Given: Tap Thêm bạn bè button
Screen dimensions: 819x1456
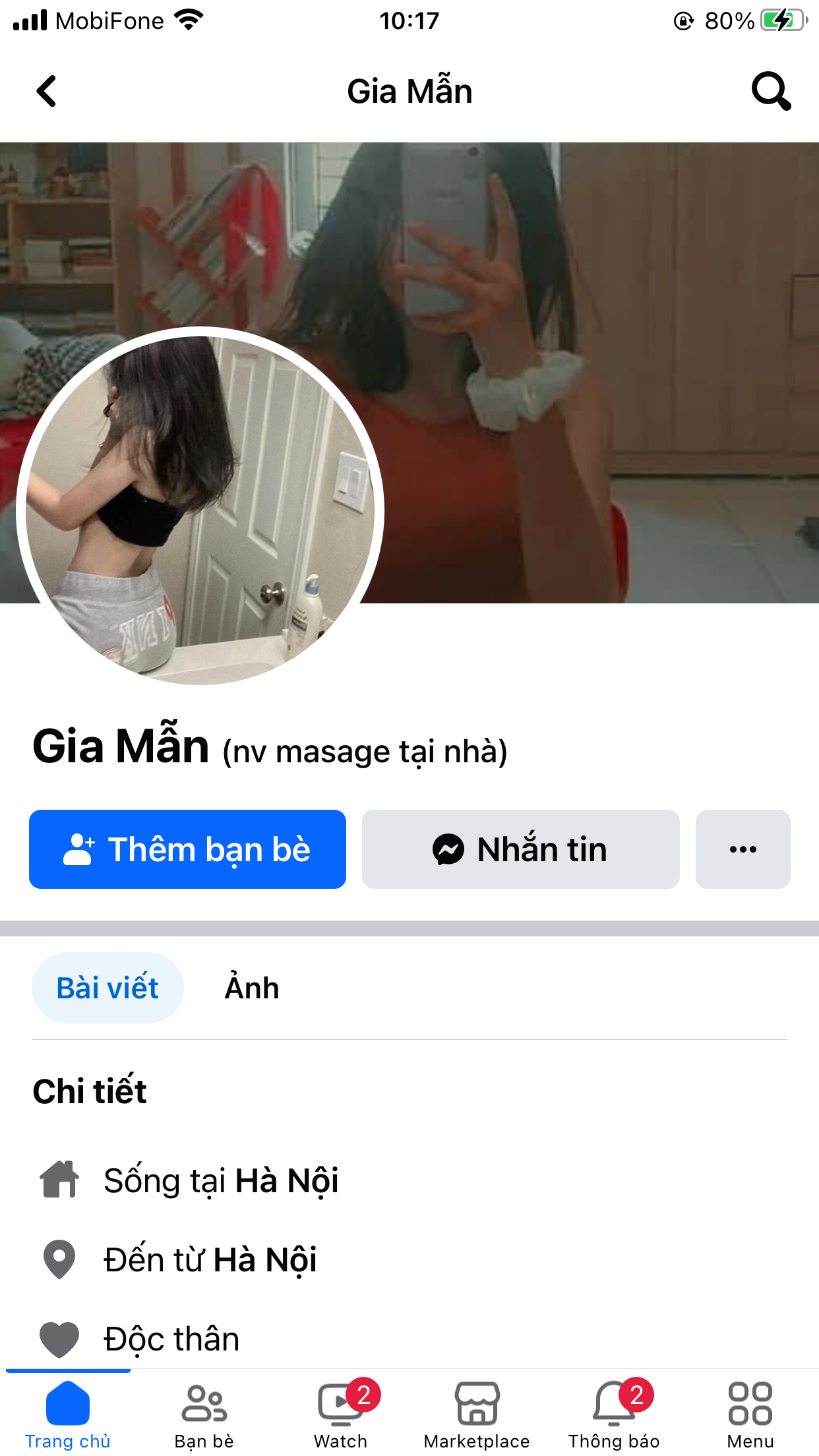Looking at the screenshot, I should coord(187,849).
